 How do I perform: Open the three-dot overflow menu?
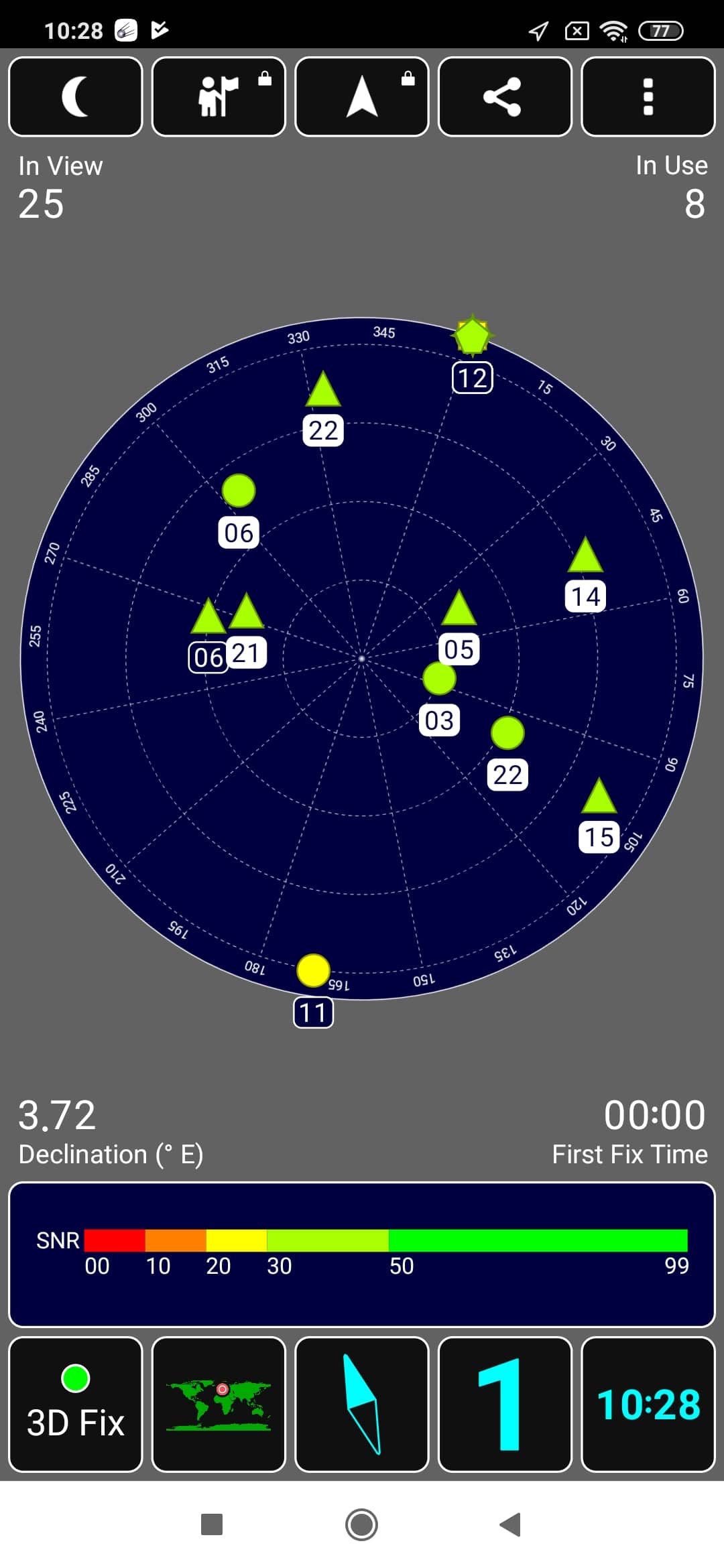click(648, 96)
